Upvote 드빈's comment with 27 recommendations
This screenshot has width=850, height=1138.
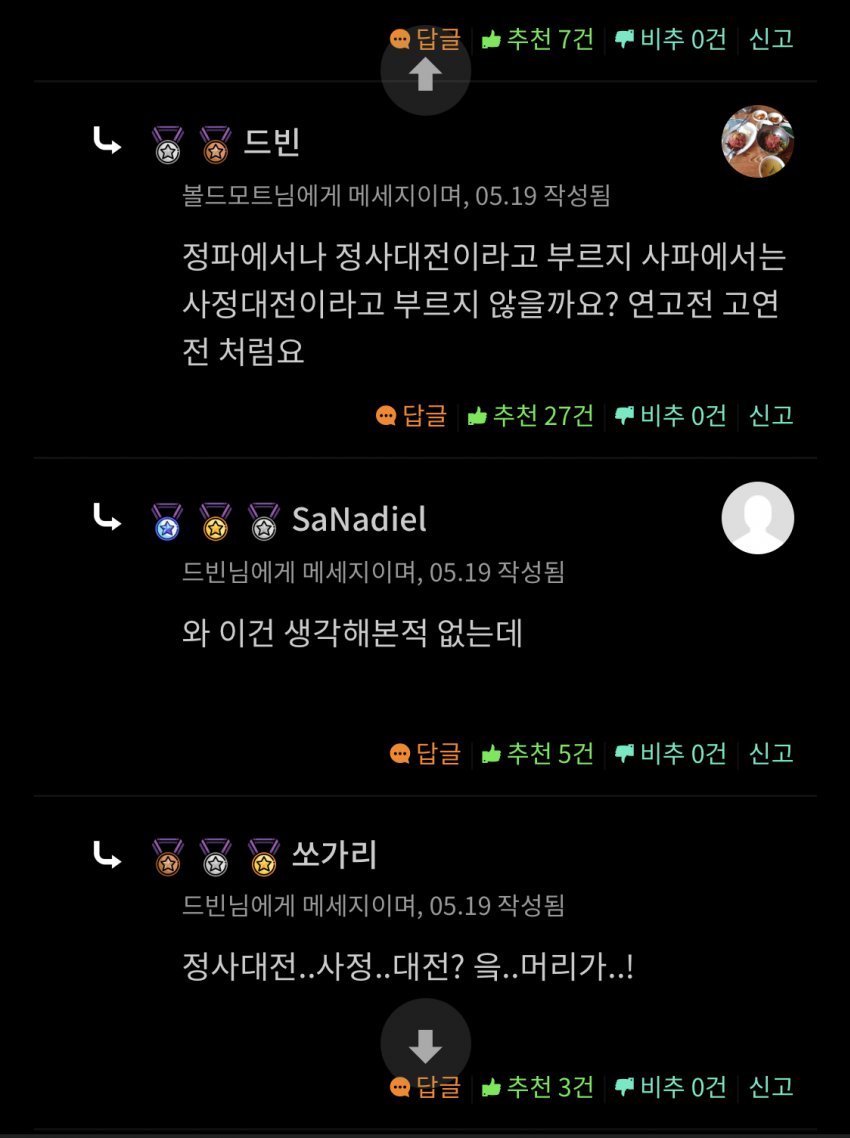tap(531, 416)
